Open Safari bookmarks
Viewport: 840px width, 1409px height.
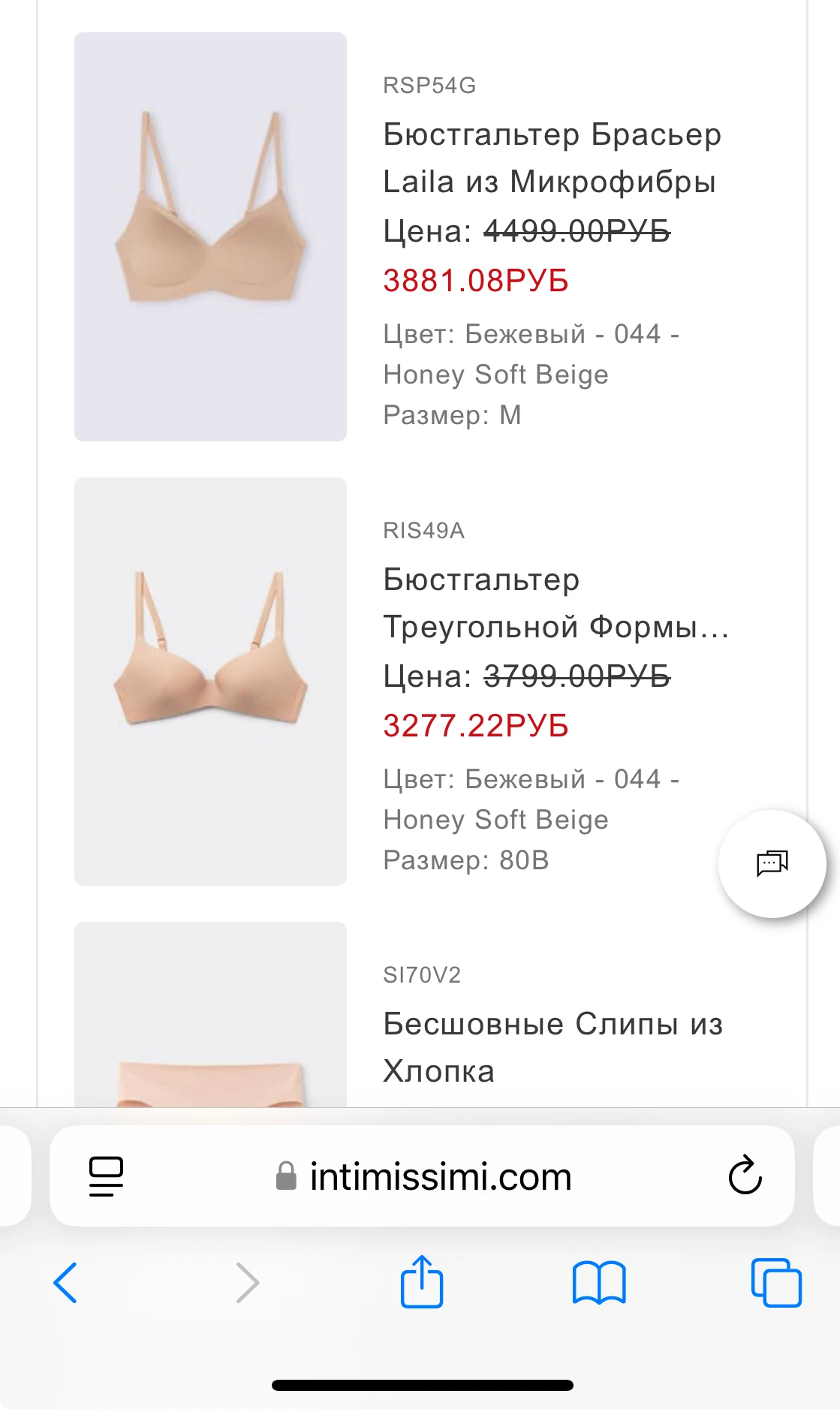point(598,1282)
